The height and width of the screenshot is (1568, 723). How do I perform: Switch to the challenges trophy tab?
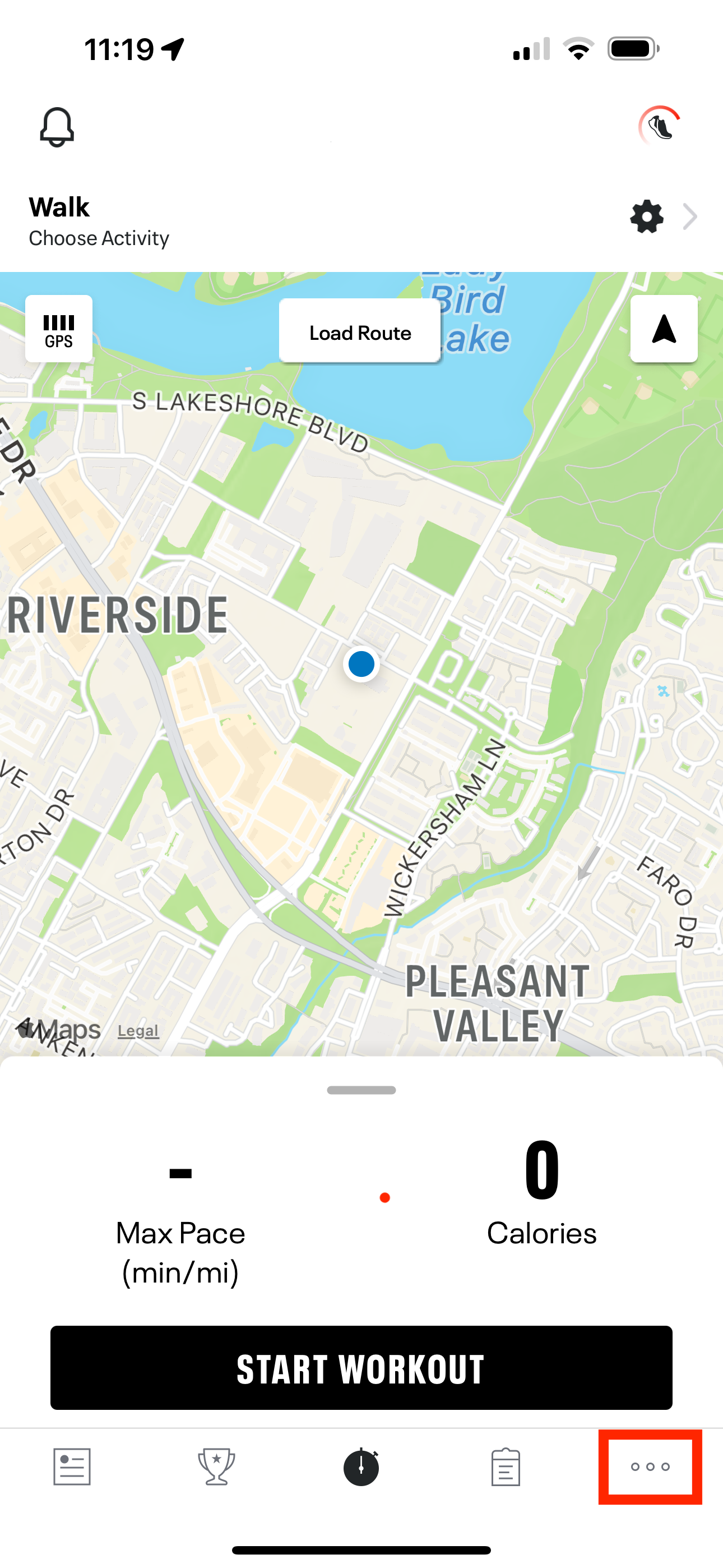tap(217, 1467)
